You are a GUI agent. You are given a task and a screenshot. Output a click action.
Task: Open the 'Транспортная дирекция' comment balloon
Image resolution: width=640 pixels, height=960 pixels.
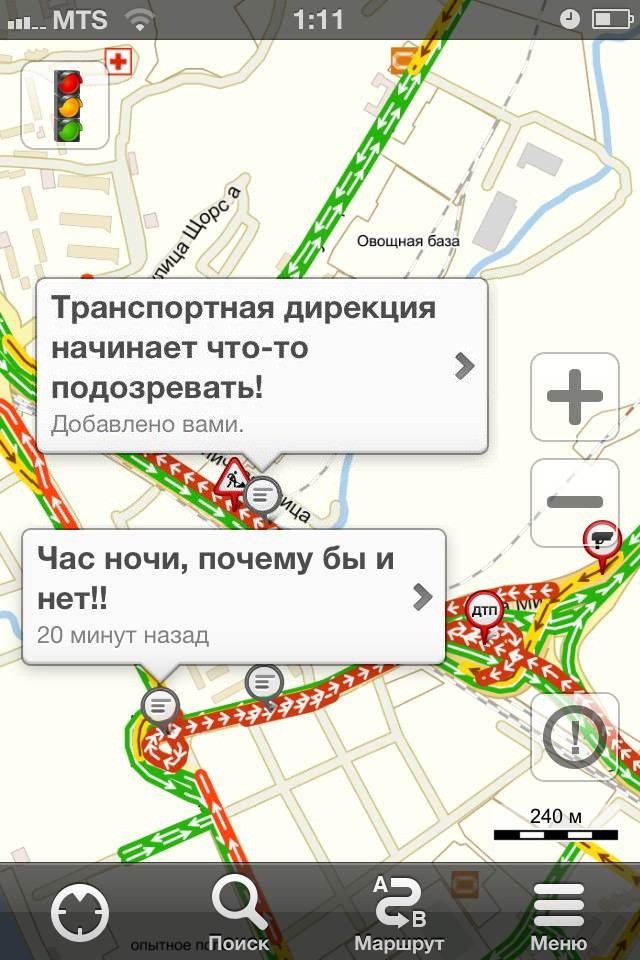(x=262, y=365)
